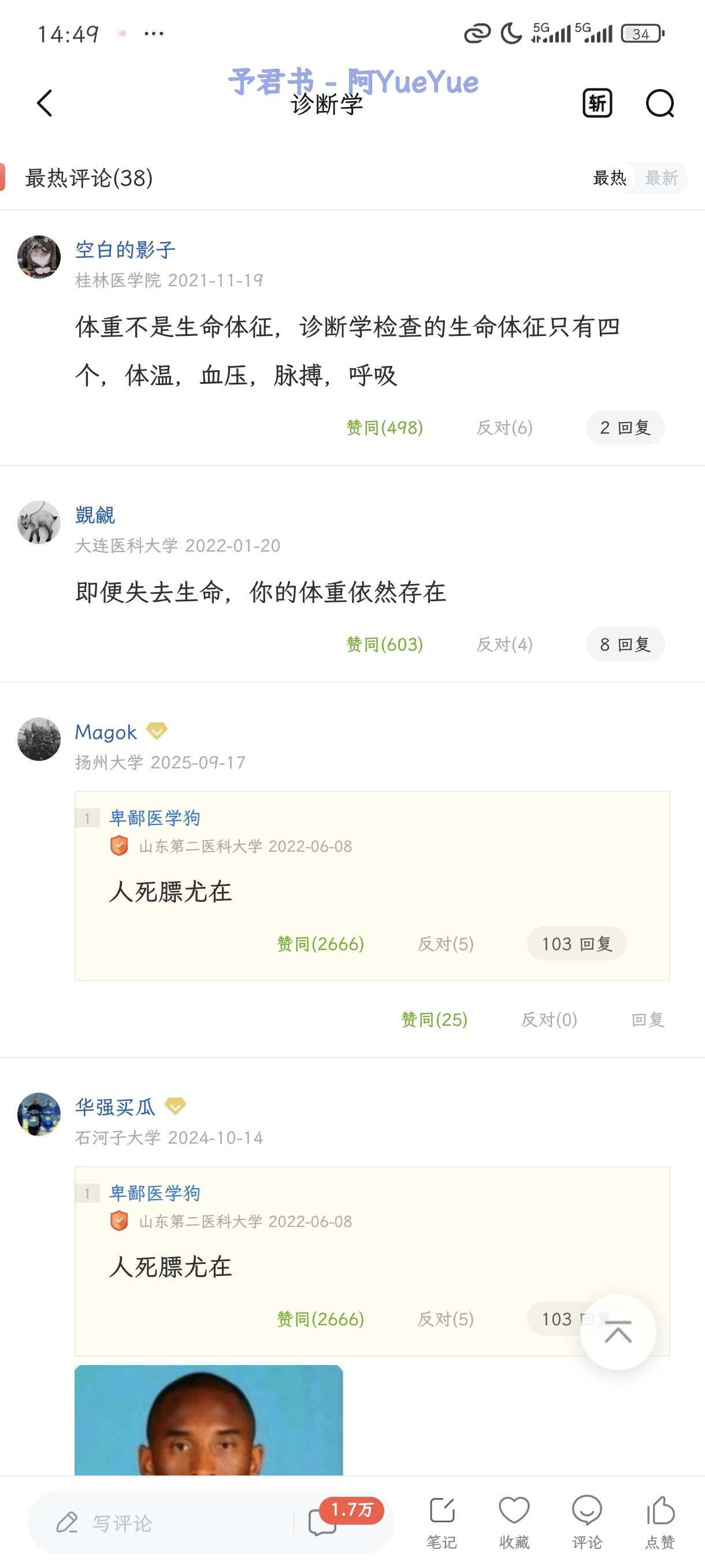Image resolution: width=705 pixels, height=1568 pixels.
Task: Select the 最热 sorting tab
Action: pos(609,178)
